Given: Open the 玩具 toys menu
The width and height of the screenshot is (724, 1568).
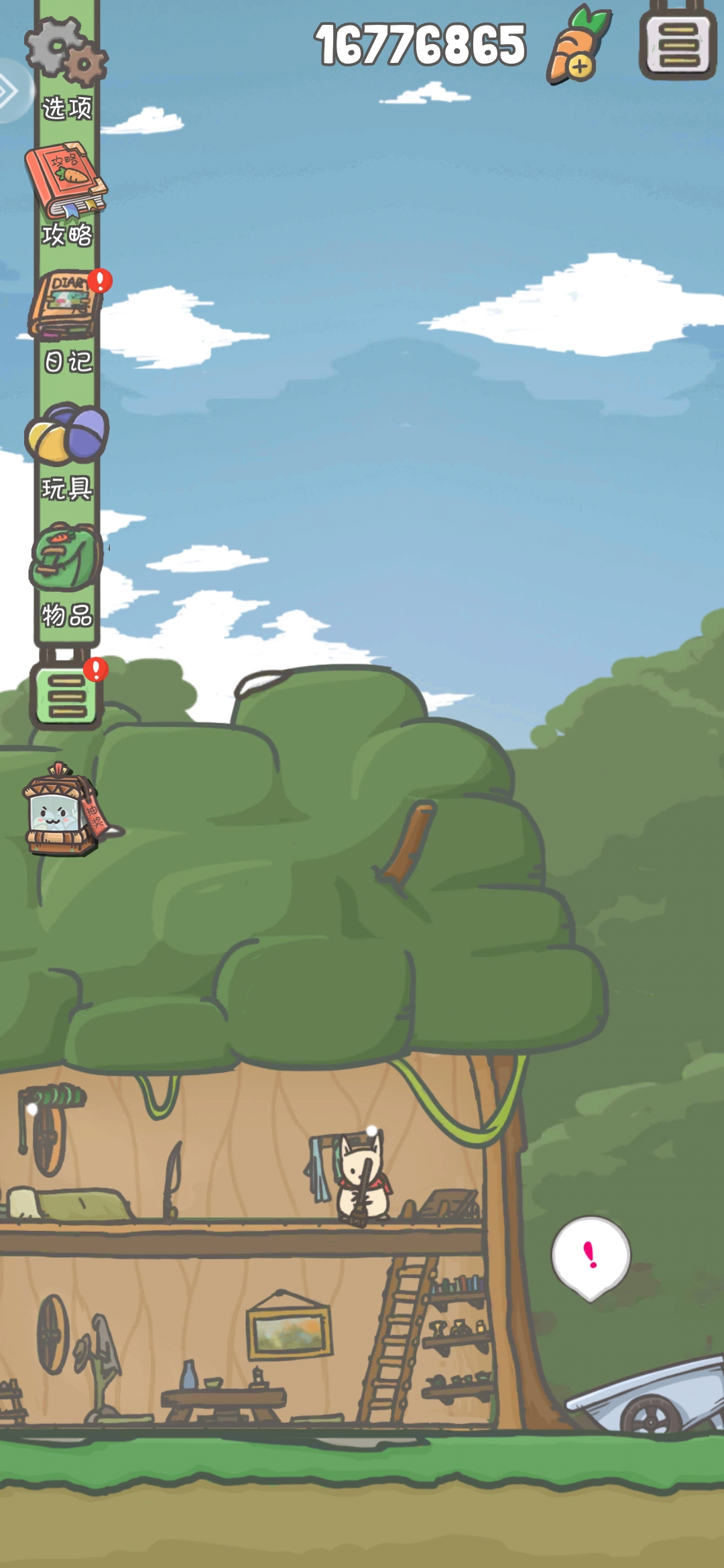Looking at the screenshot, I should 66,436.
